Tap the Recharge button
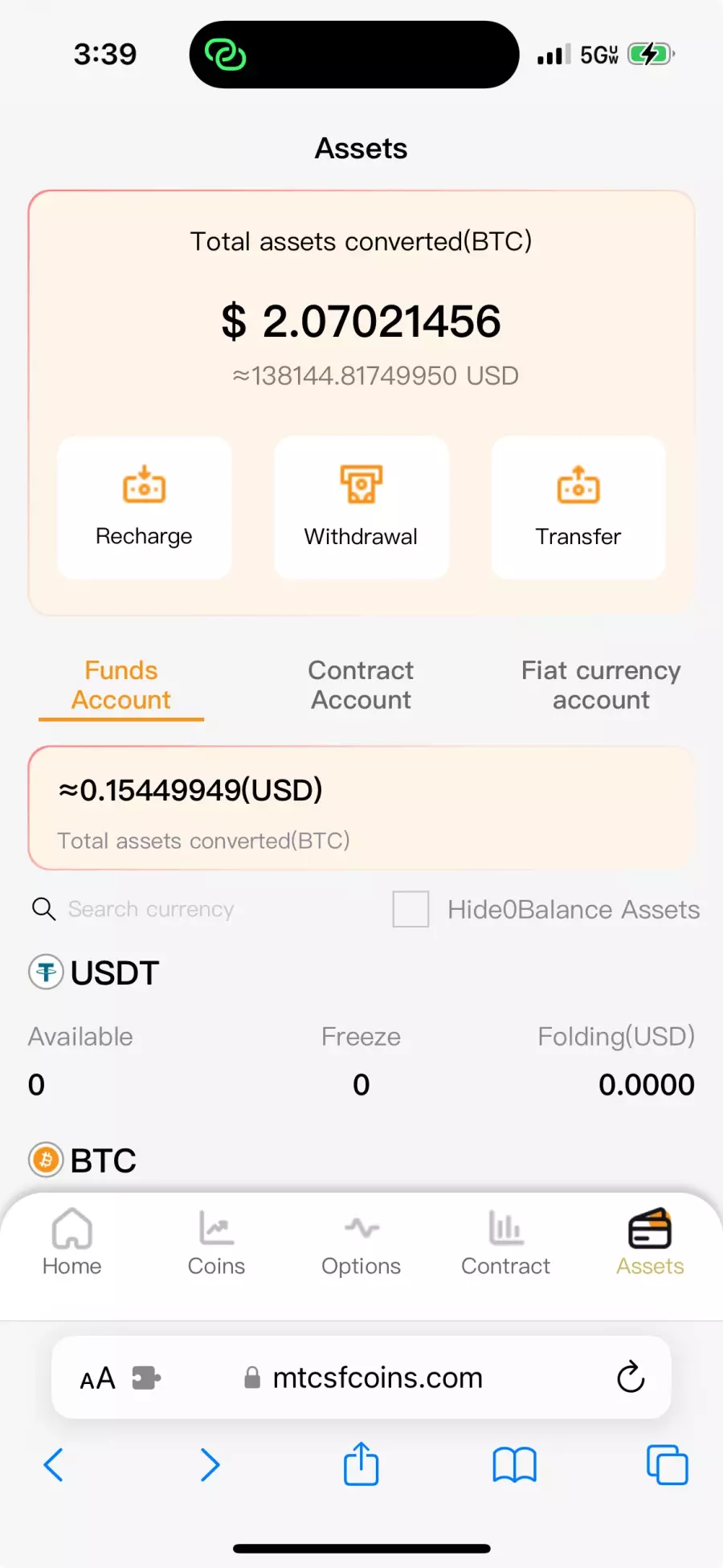The height and width of the screenshot is (1568, 723). pos(145,507)
